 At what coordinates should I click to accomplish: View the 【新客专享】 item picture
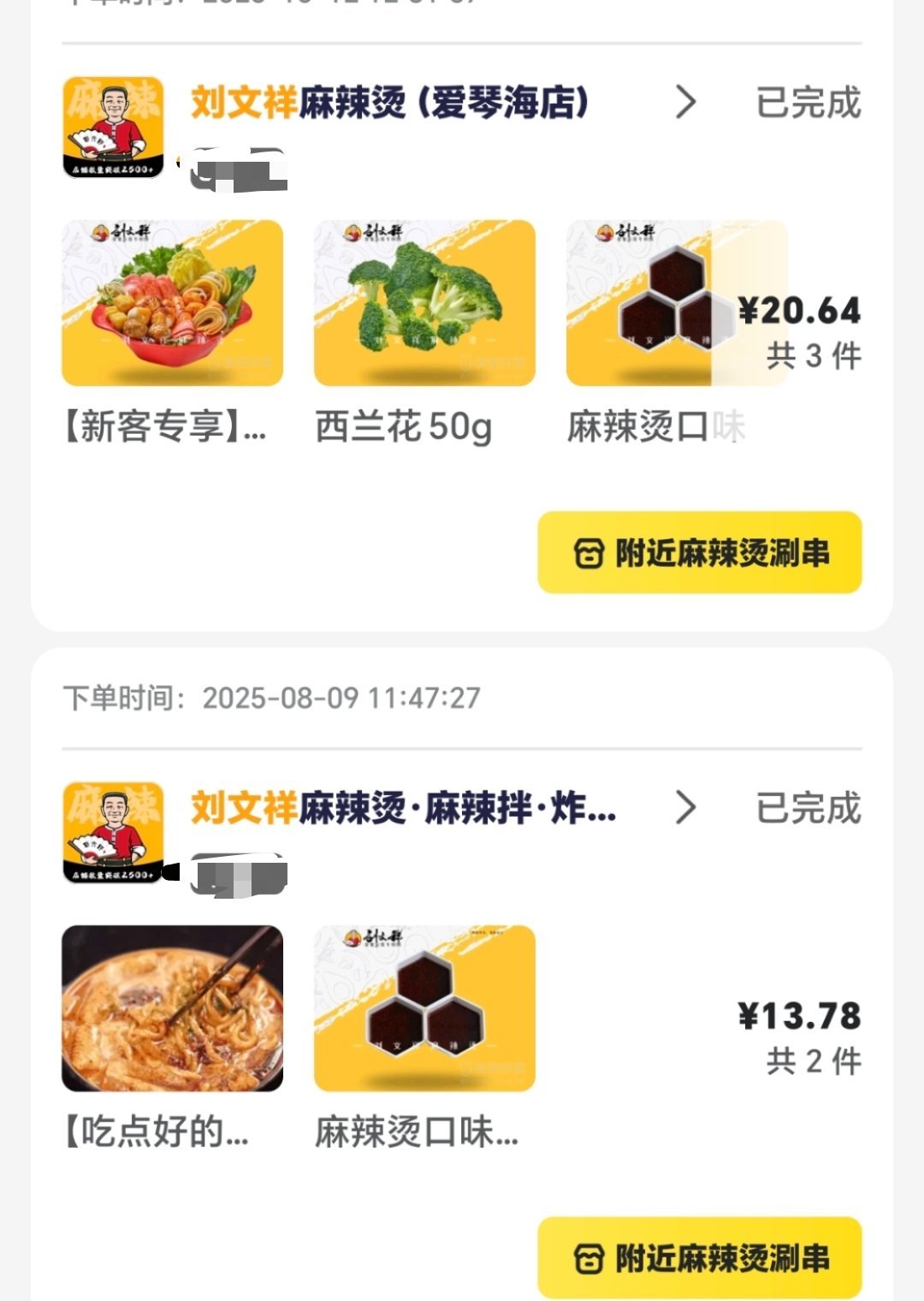tap(172, 303)
